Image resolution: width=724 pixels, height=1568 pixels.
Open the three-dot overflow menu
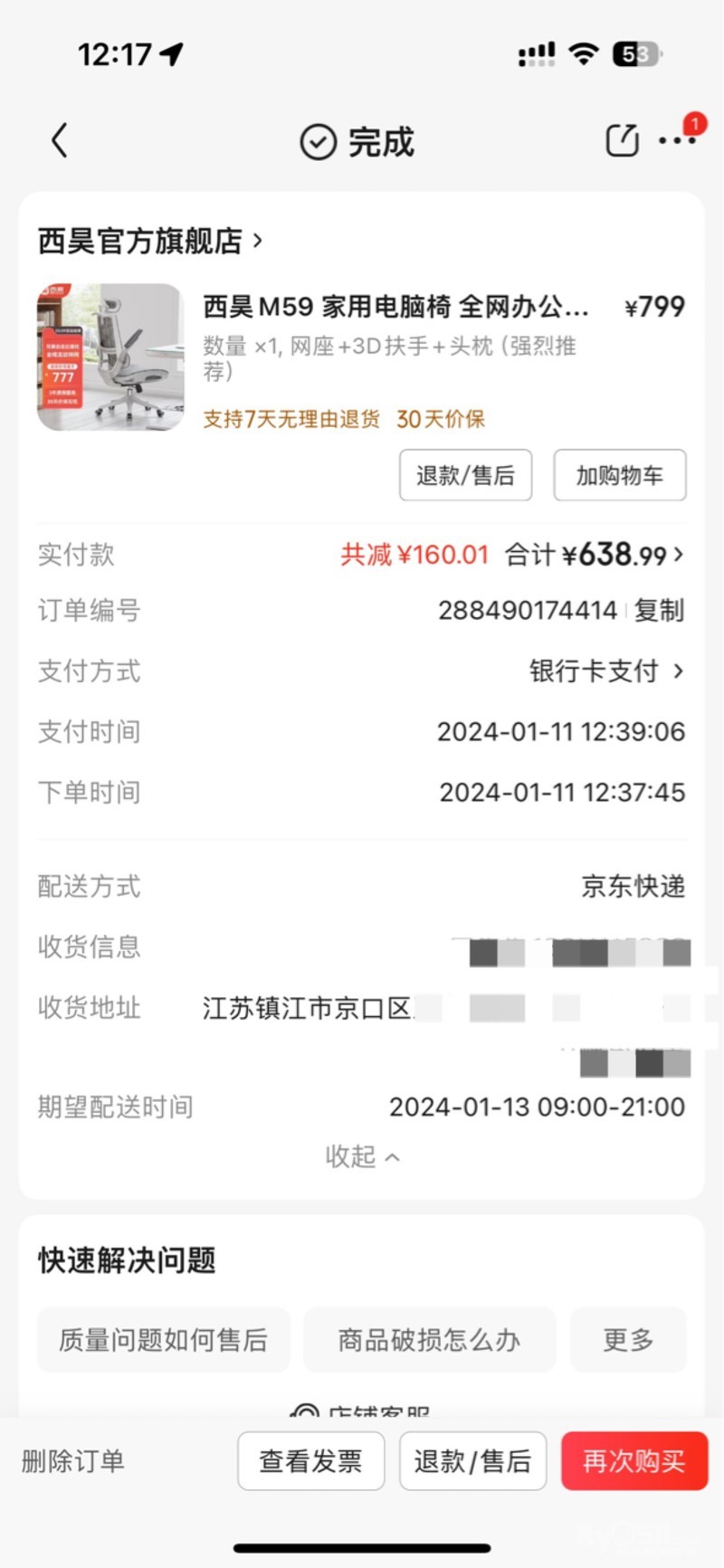tap(677, 140)
